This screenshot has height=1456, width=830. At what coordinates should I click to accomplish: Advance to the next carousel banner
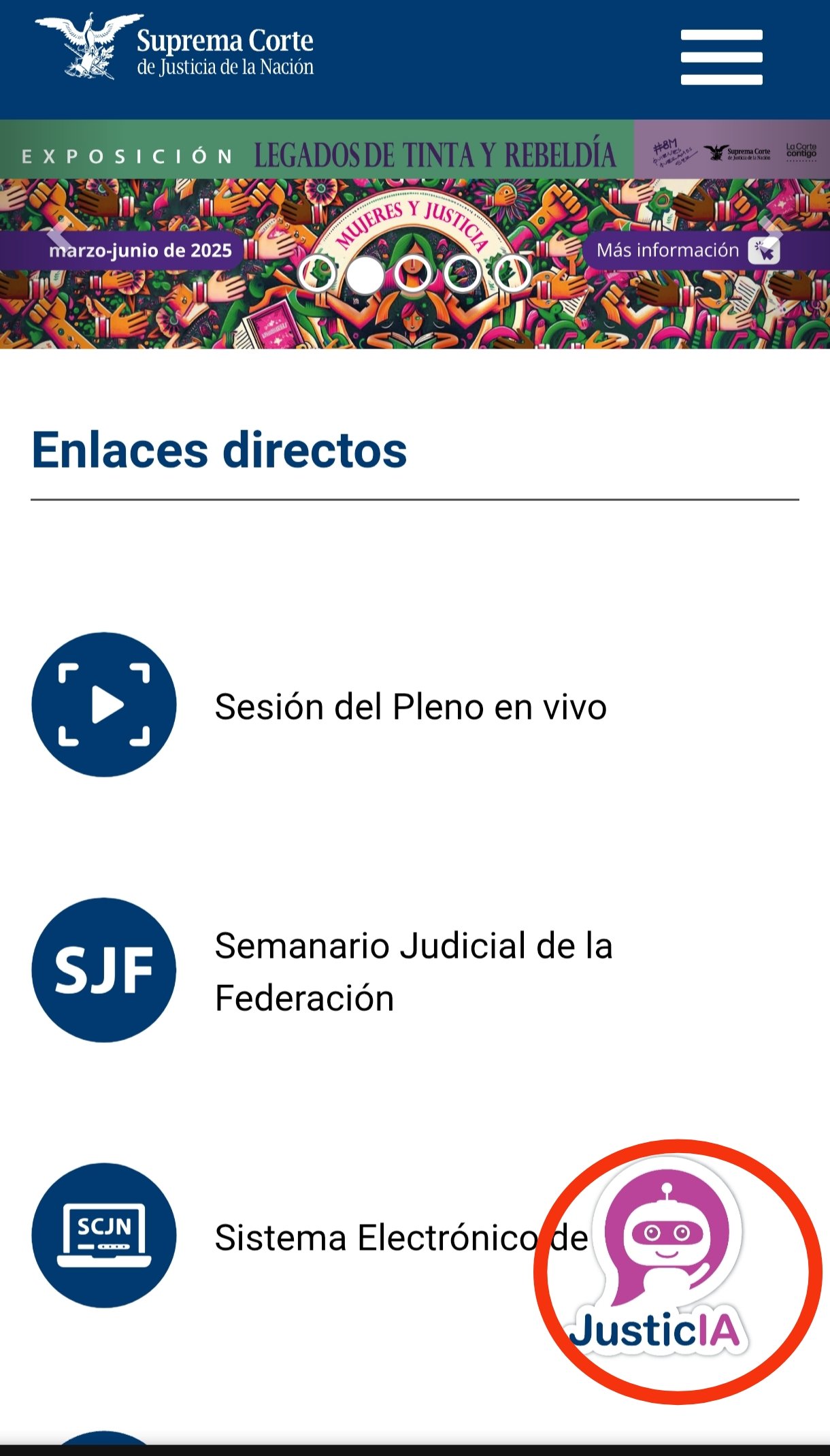[x=771, y=236]
